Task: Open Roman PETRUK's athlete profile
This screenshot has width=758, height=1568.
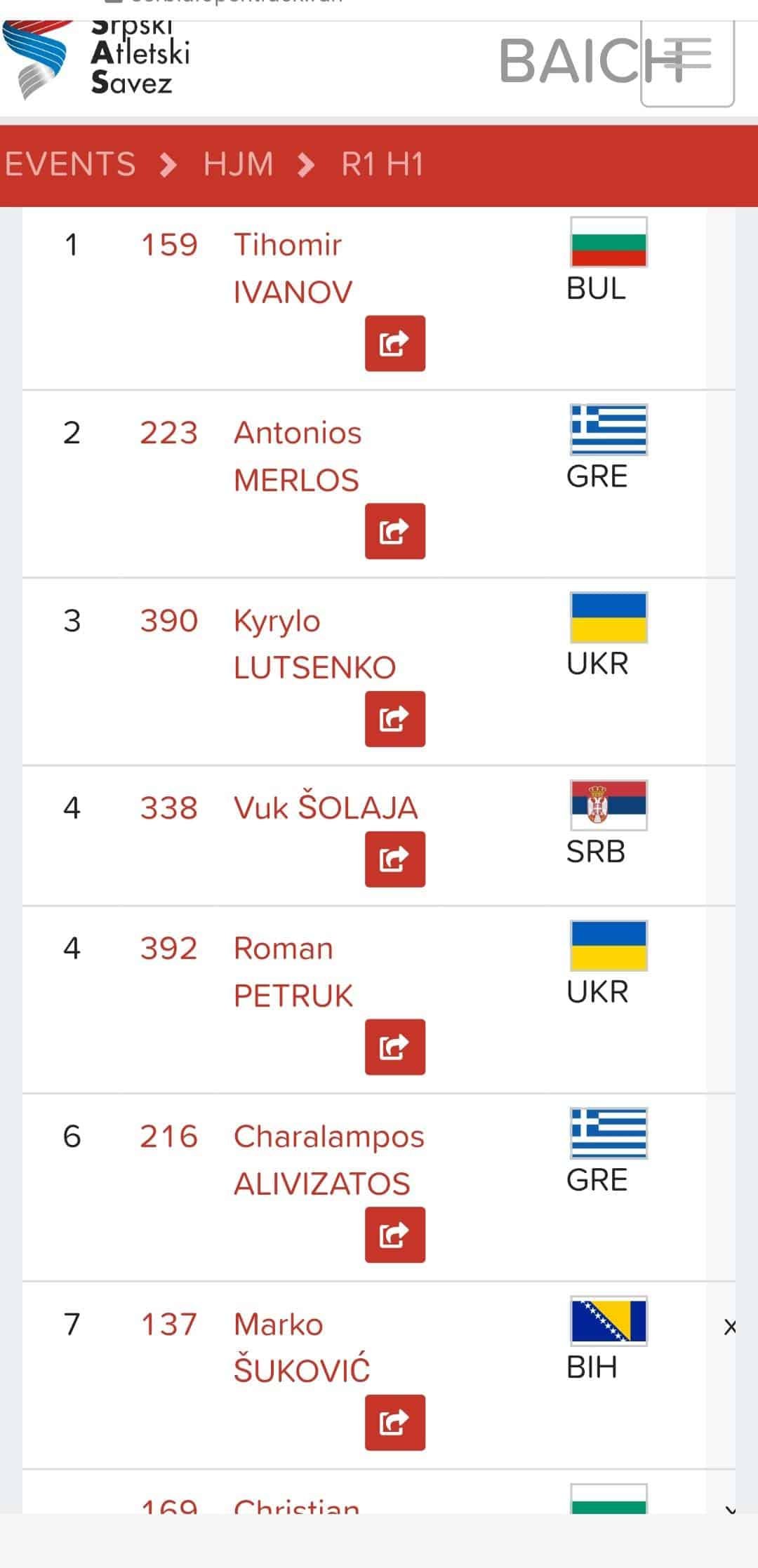Action: [x=293, y=972]
